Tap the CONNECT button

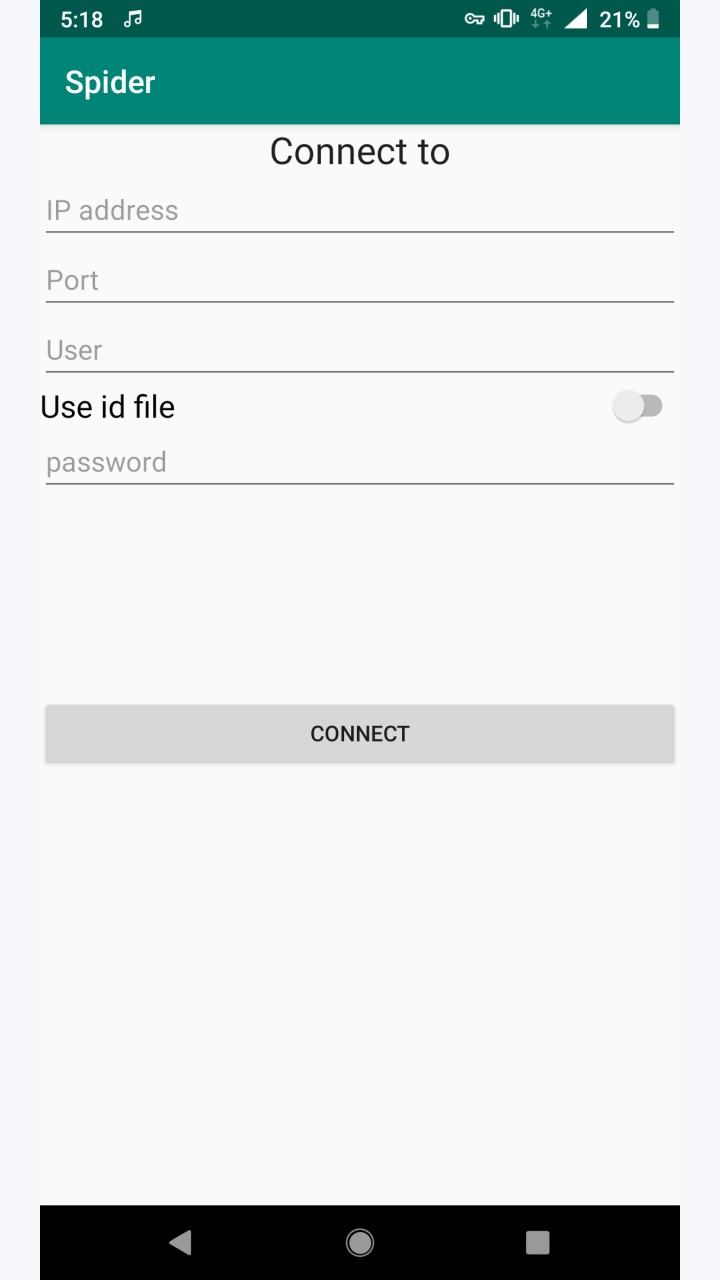click(359, 734)
